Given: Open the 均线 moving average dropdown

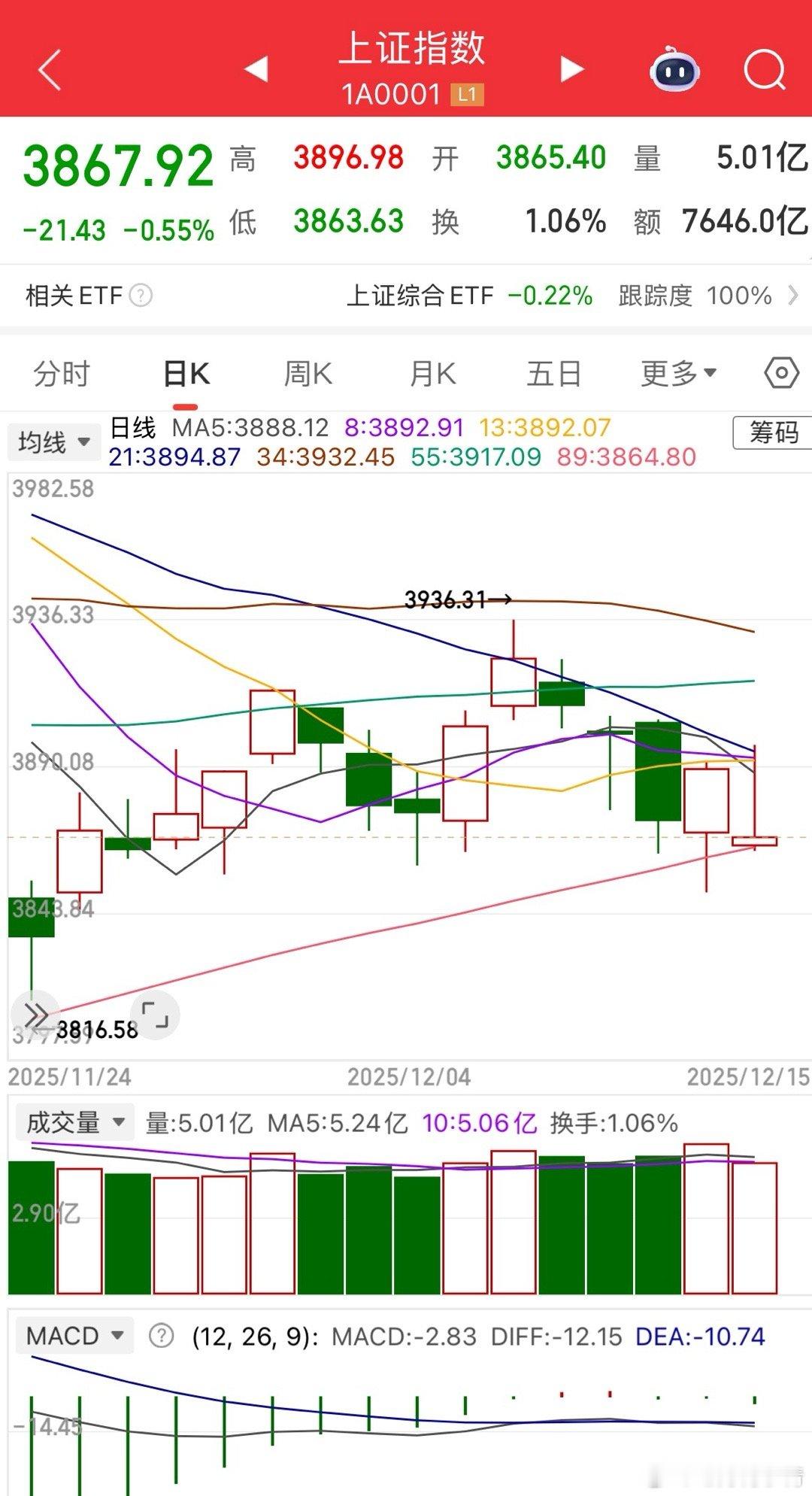Looking at the screenshot, I should tap(54, 442).
